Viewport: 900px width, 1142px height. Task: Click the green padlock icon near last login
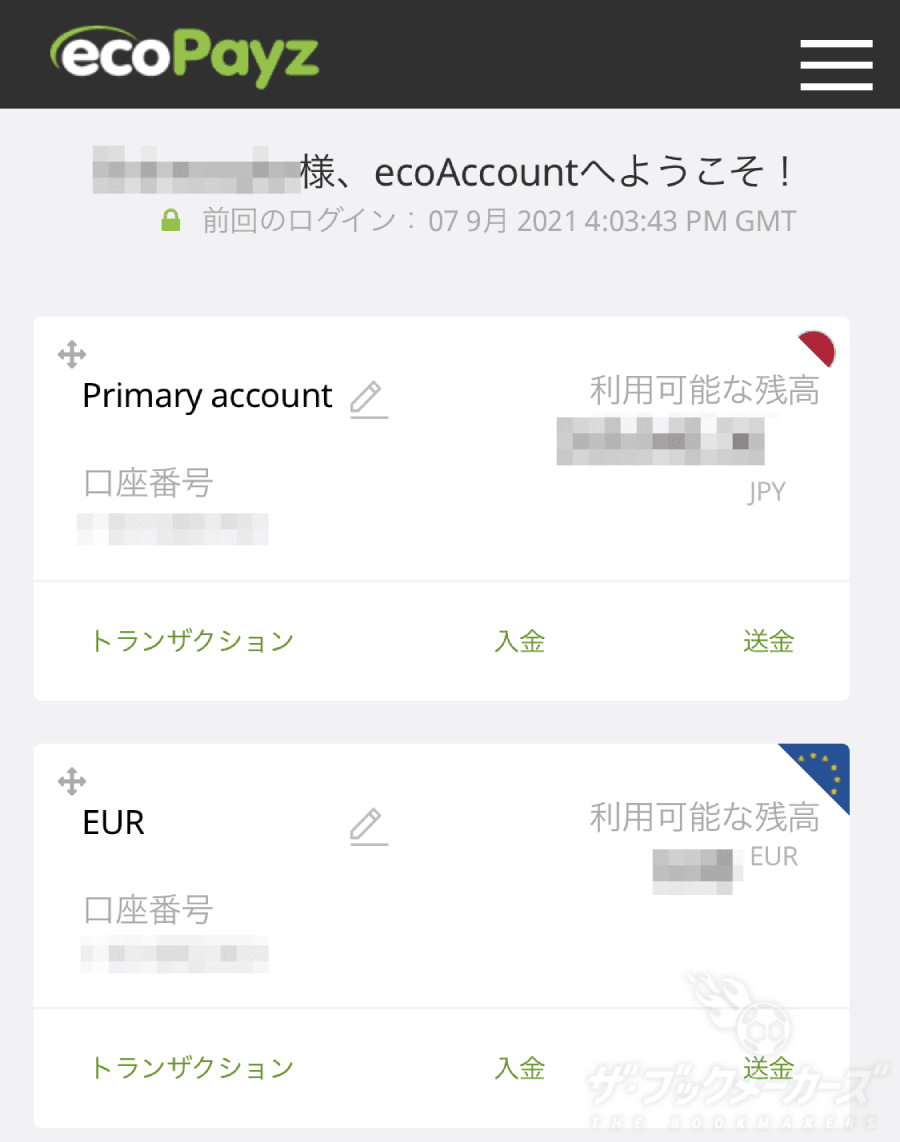coord(172,219)
